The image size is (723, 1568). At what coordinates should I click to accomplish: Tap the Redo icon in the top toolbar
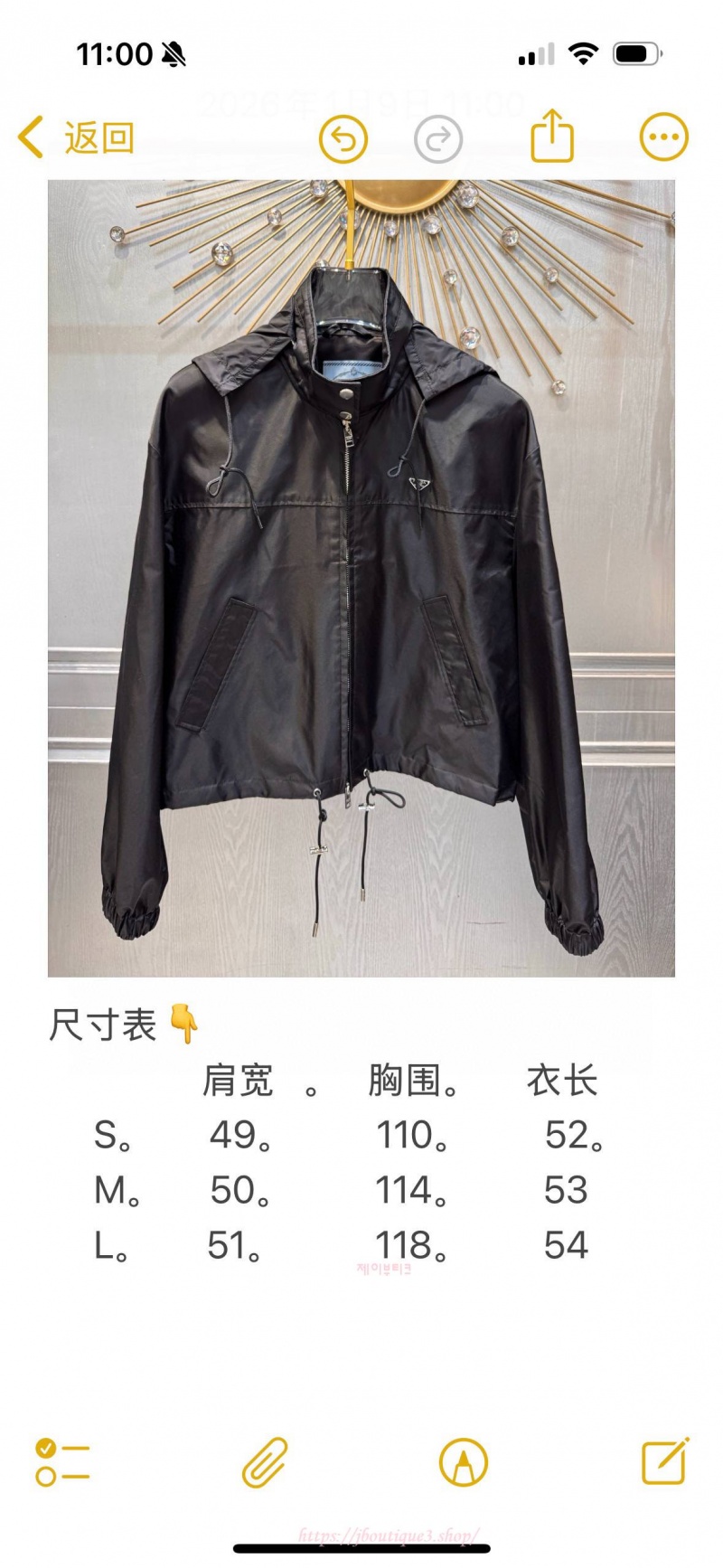(437, 137)
